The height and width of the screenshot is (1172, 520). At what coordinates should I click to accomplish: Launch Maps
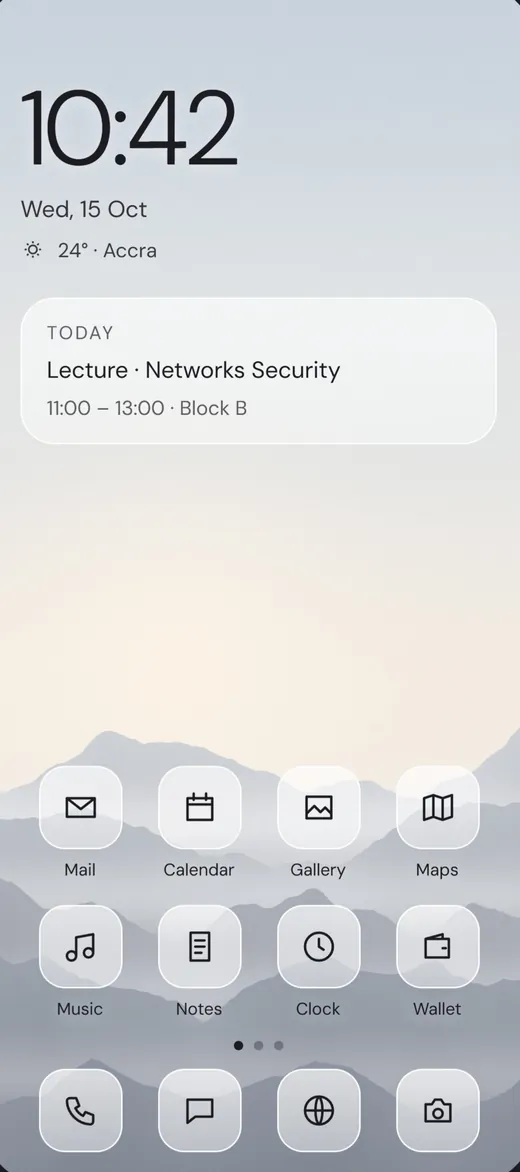coord(438,807)
